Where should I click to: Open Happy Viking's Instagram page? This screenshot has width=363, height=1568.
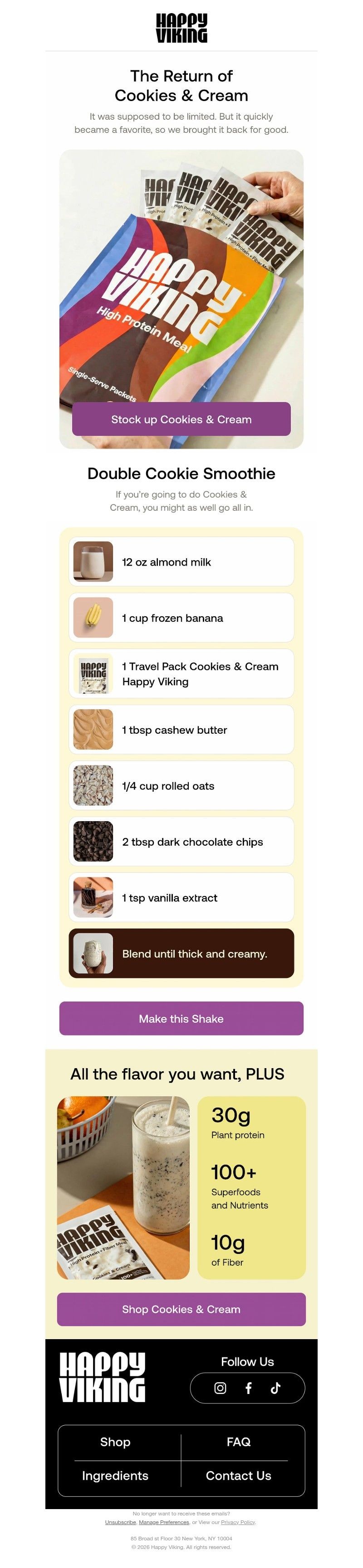point(220,1387)
